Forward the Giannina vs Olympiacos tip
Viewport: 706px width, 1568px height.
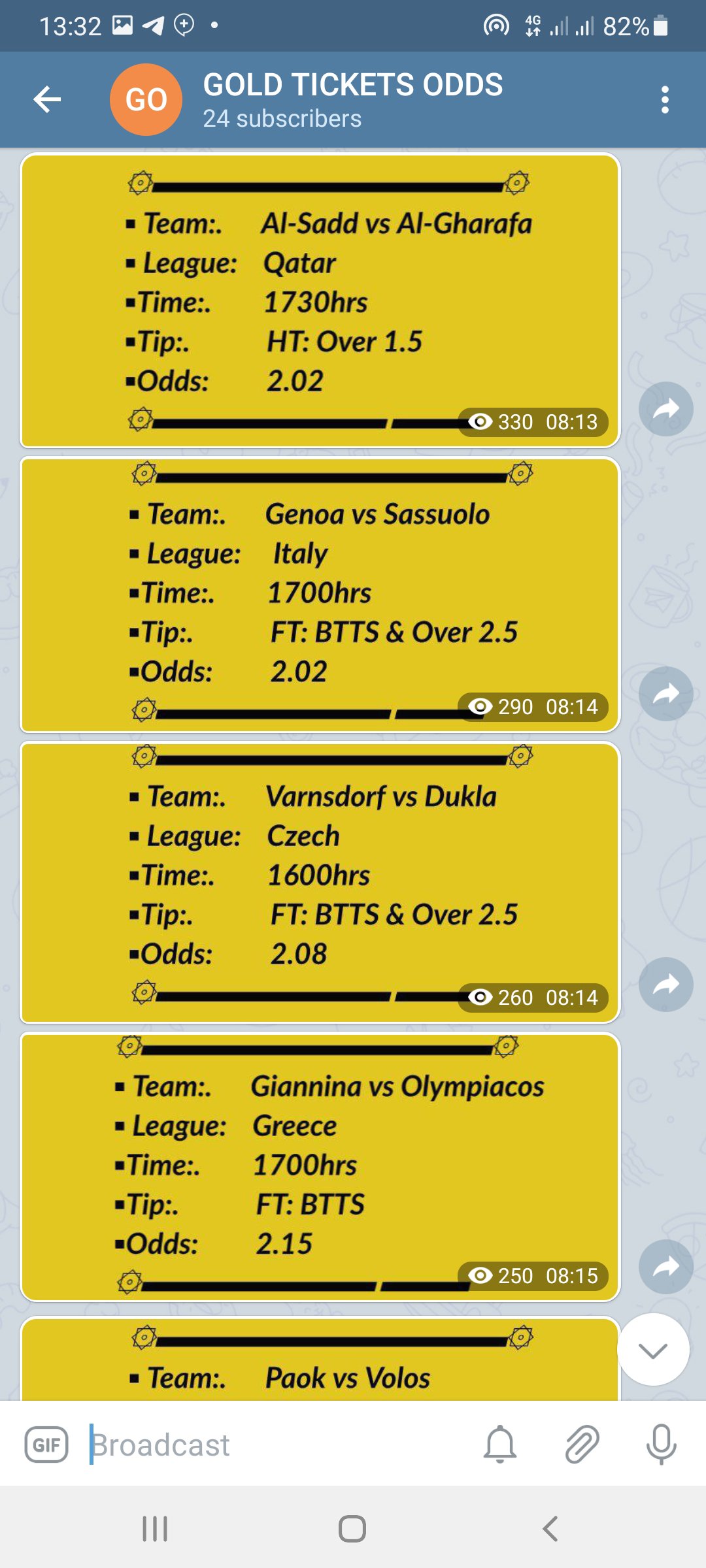[665, 1266]
